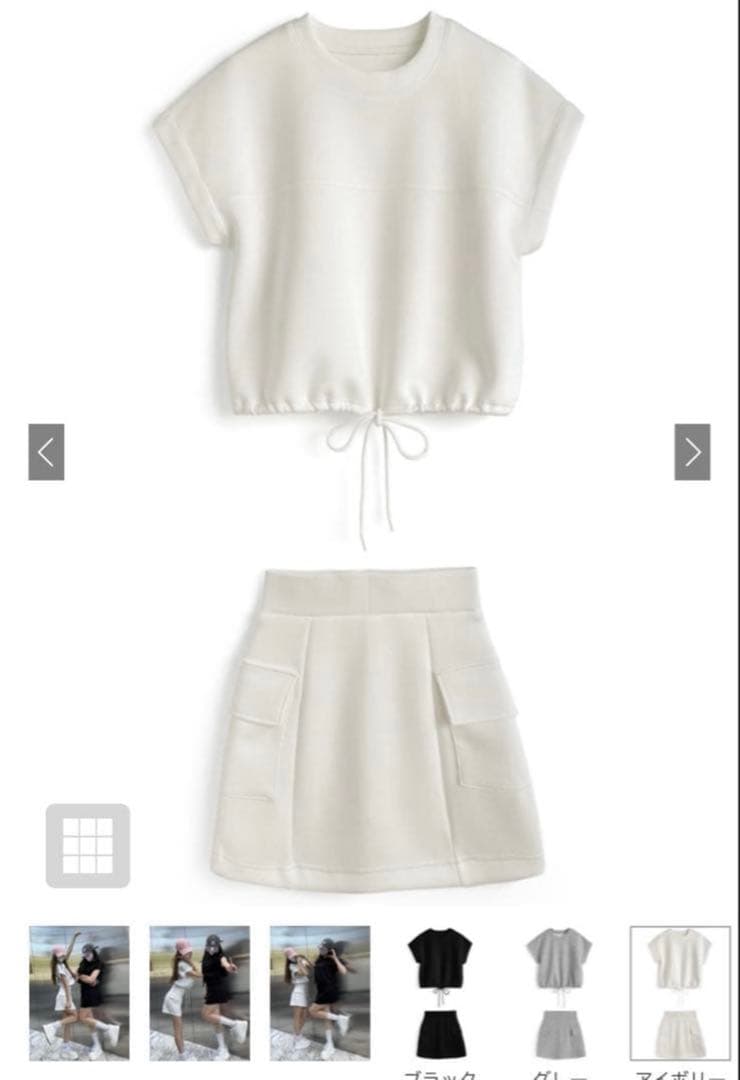Open the third model photo thumbnail
The height and width of the screenshot is (1080, 740).
(320, 993)
